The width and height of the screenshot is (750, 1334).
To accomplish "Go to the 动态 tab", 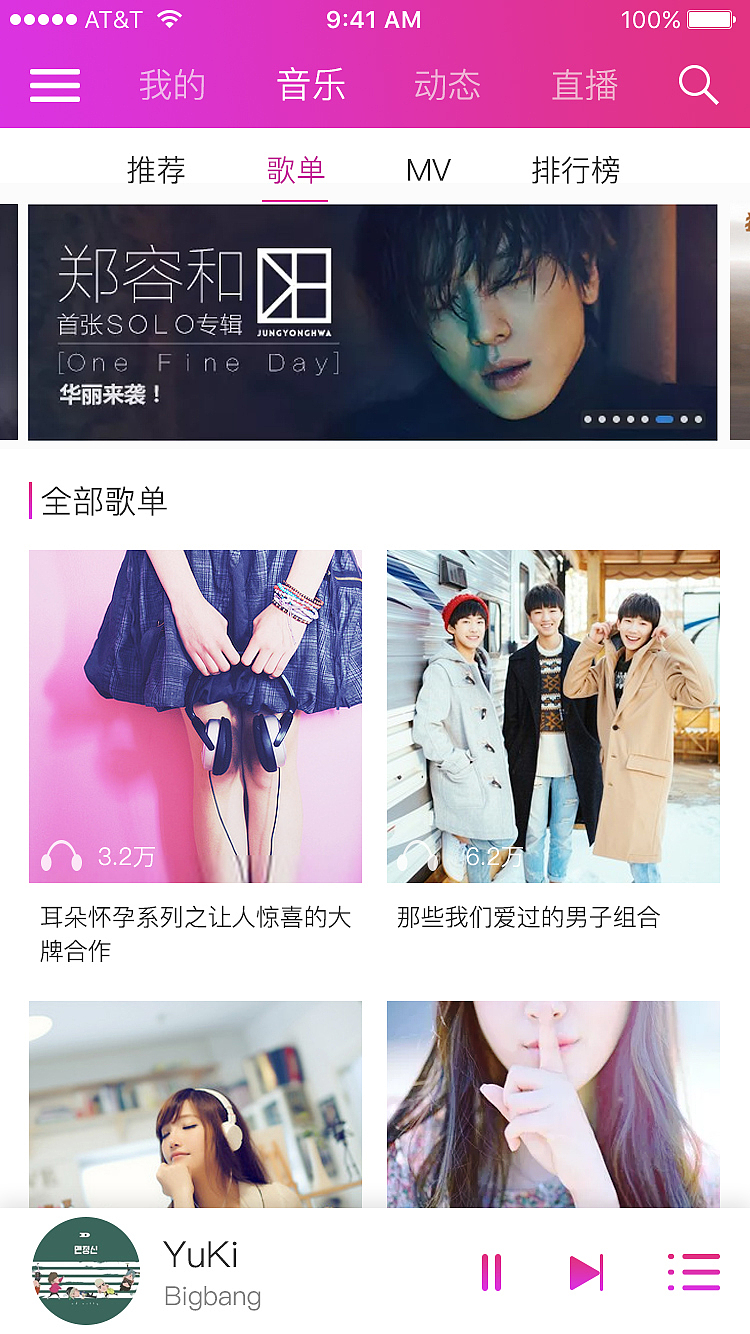I will click(x=447, y=86).
